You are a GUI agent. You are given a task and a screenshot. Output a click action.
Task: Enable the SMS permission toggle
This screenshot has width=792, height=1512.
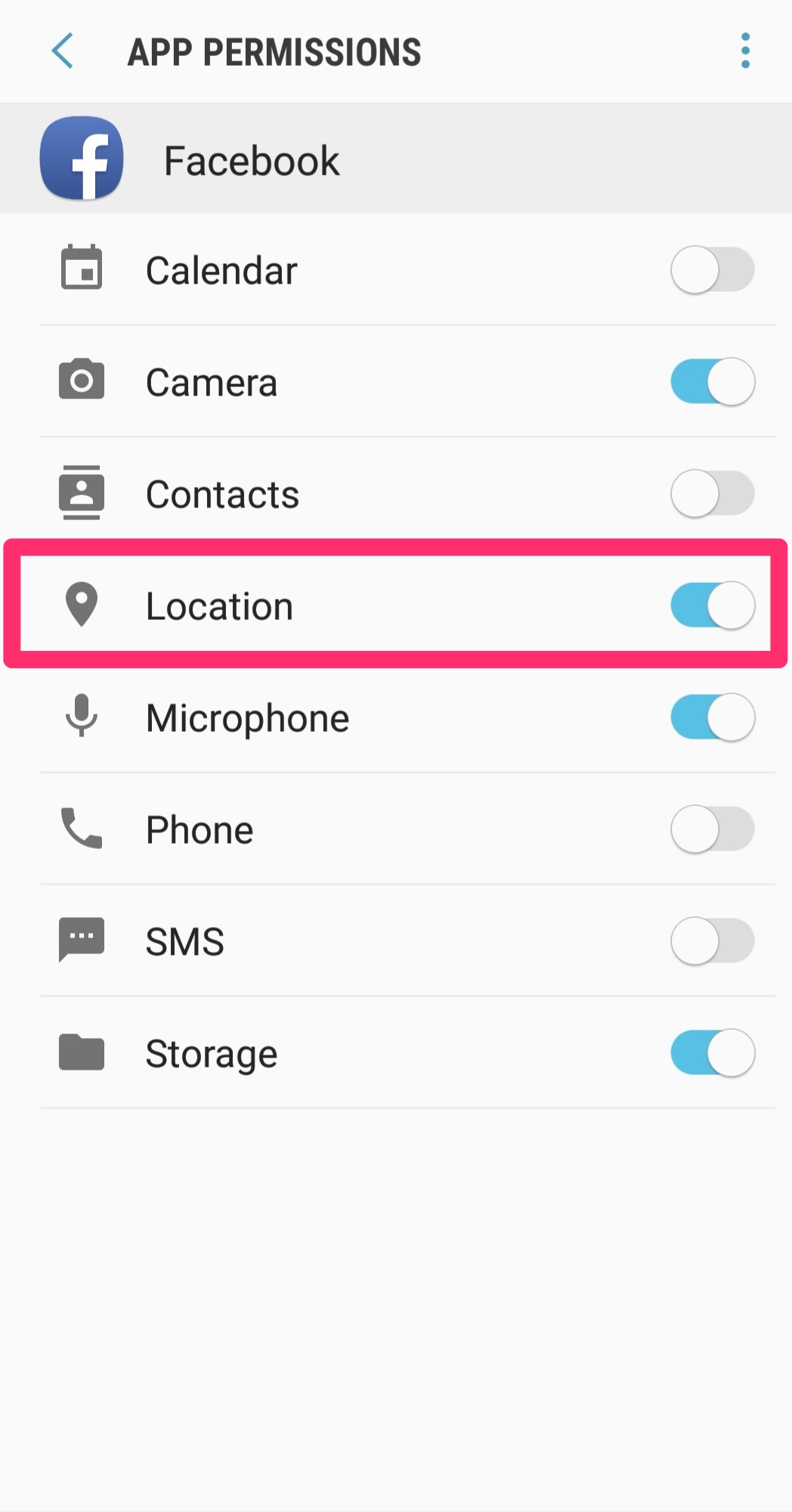(x=712, y=940)
